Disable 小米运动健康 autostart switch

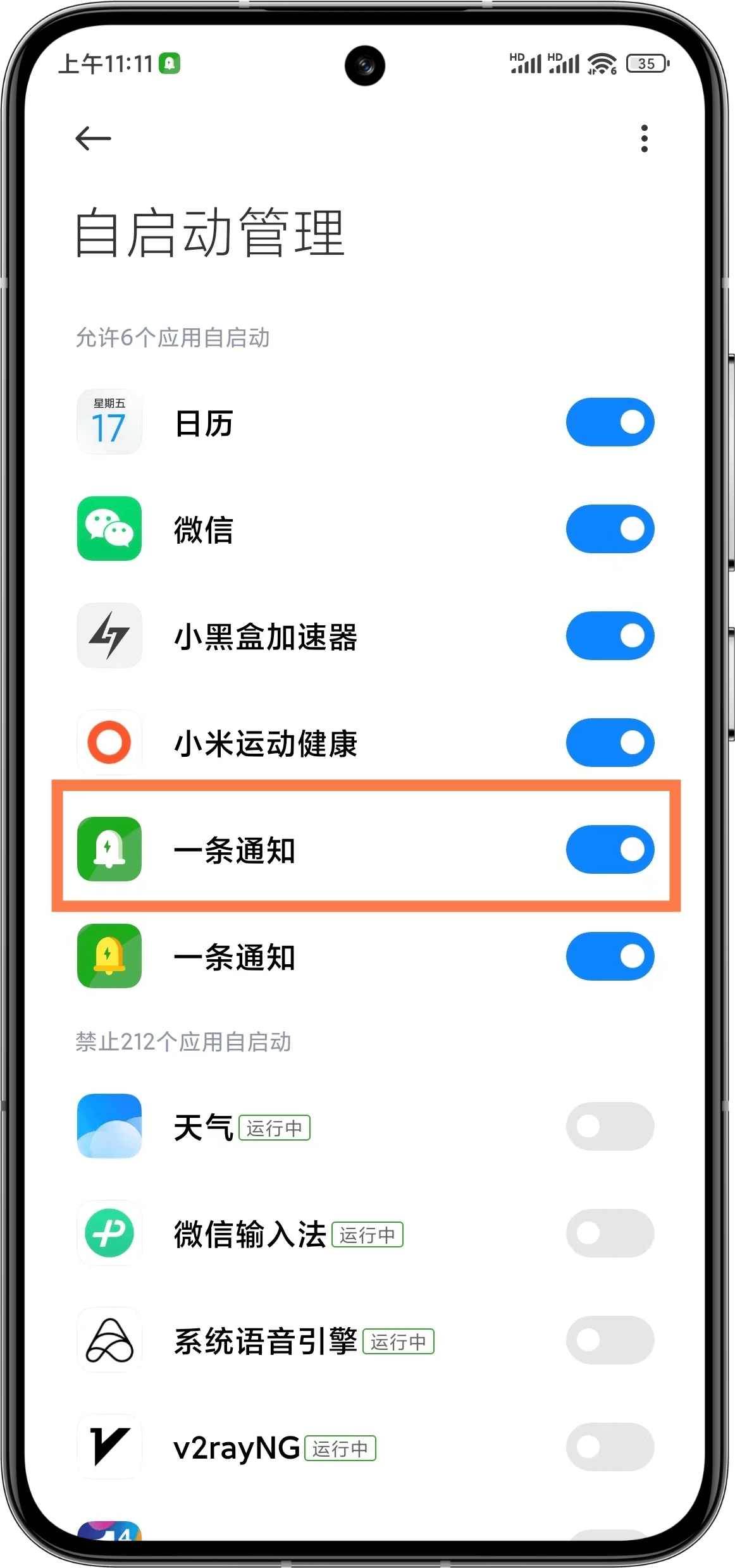(610, 742)
